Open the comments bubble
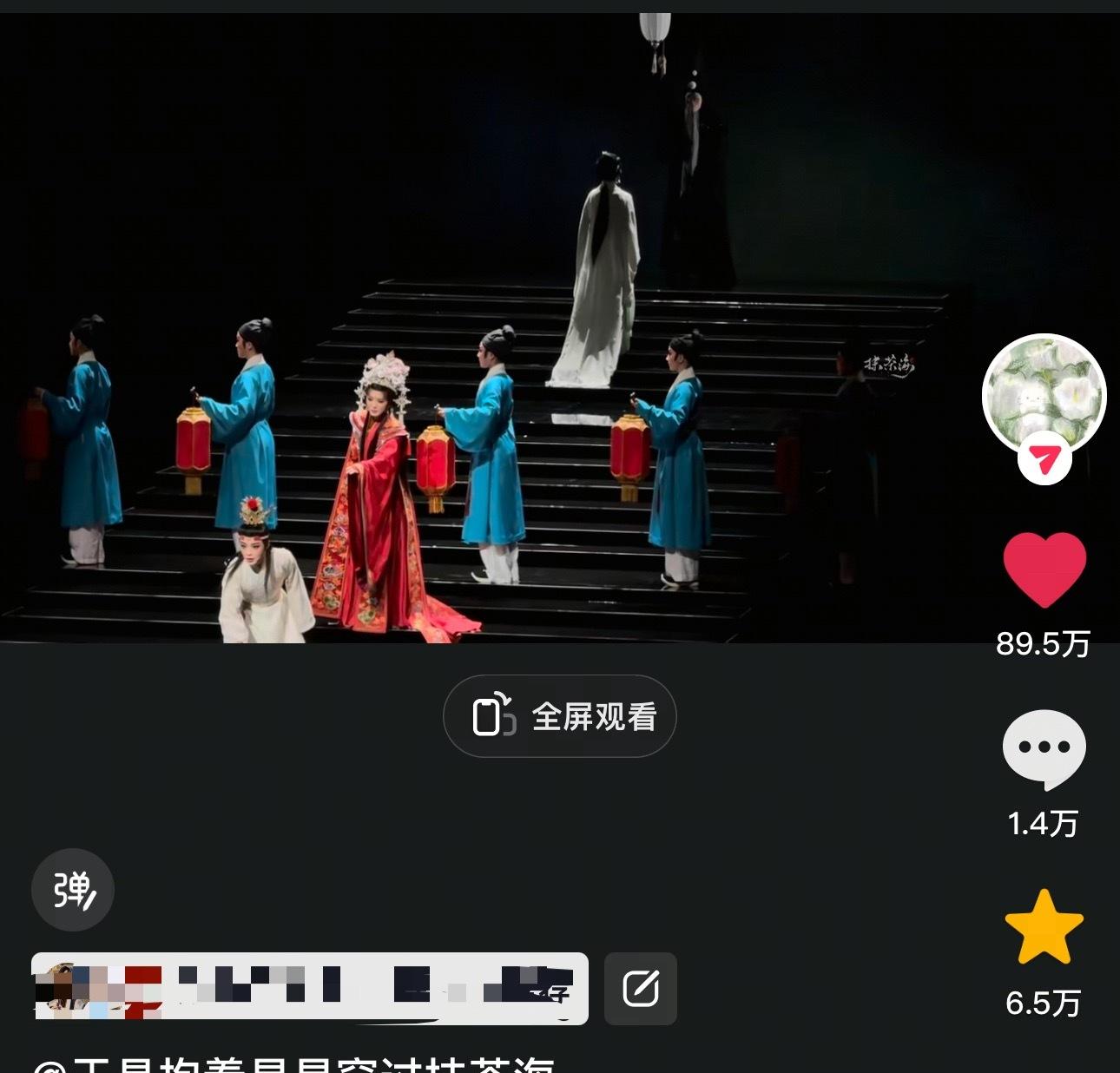This screenshot has height=1073, width=1120. coord(1044,748)
